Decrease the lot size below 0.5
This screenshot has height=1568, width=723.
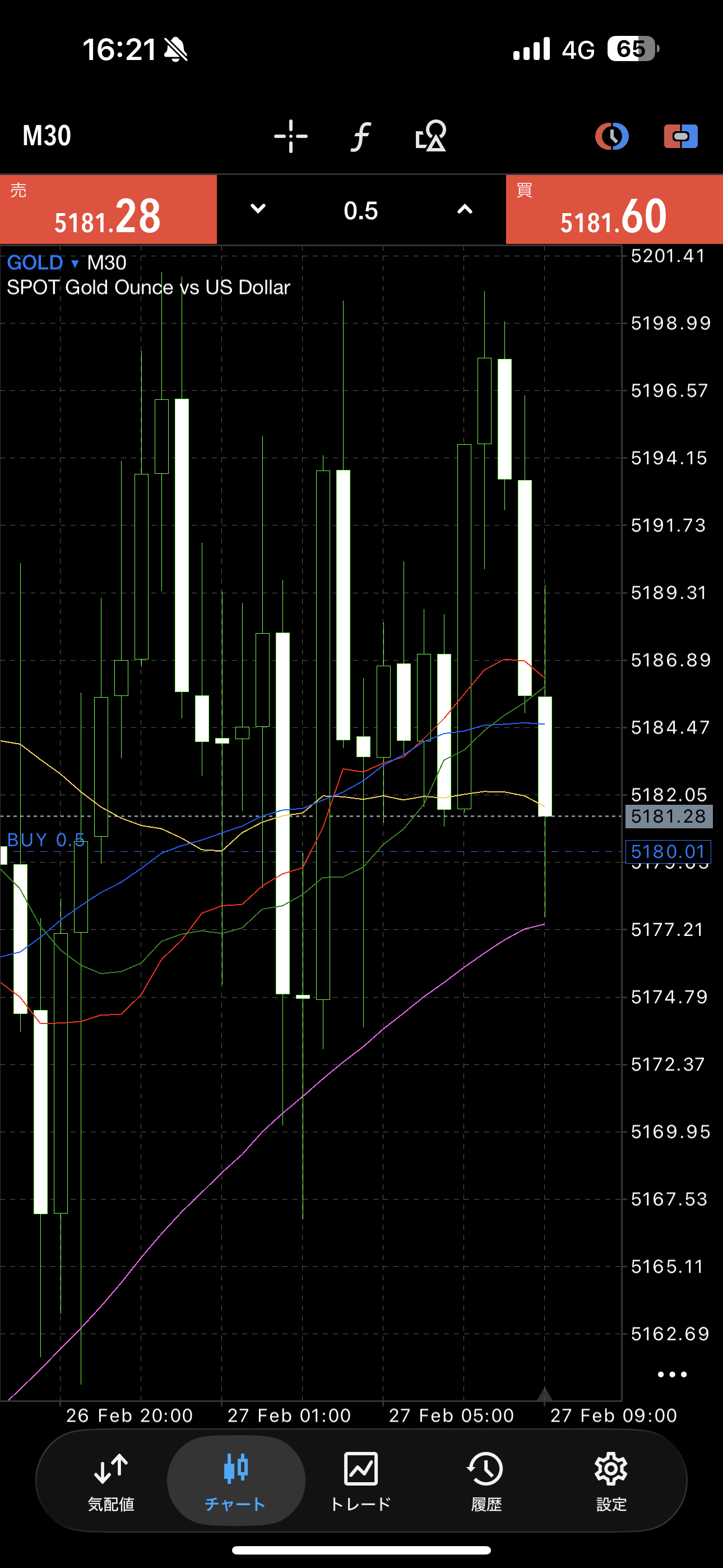[x=258, y=209]
